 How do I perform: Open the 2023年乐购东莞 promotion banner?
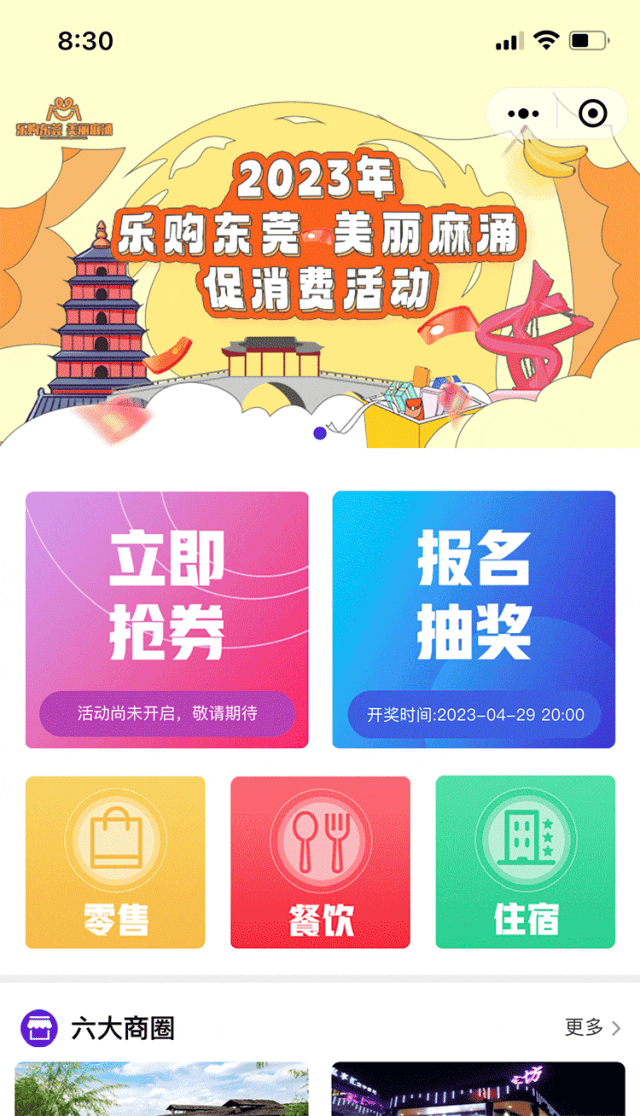click(x=320, y=260)
